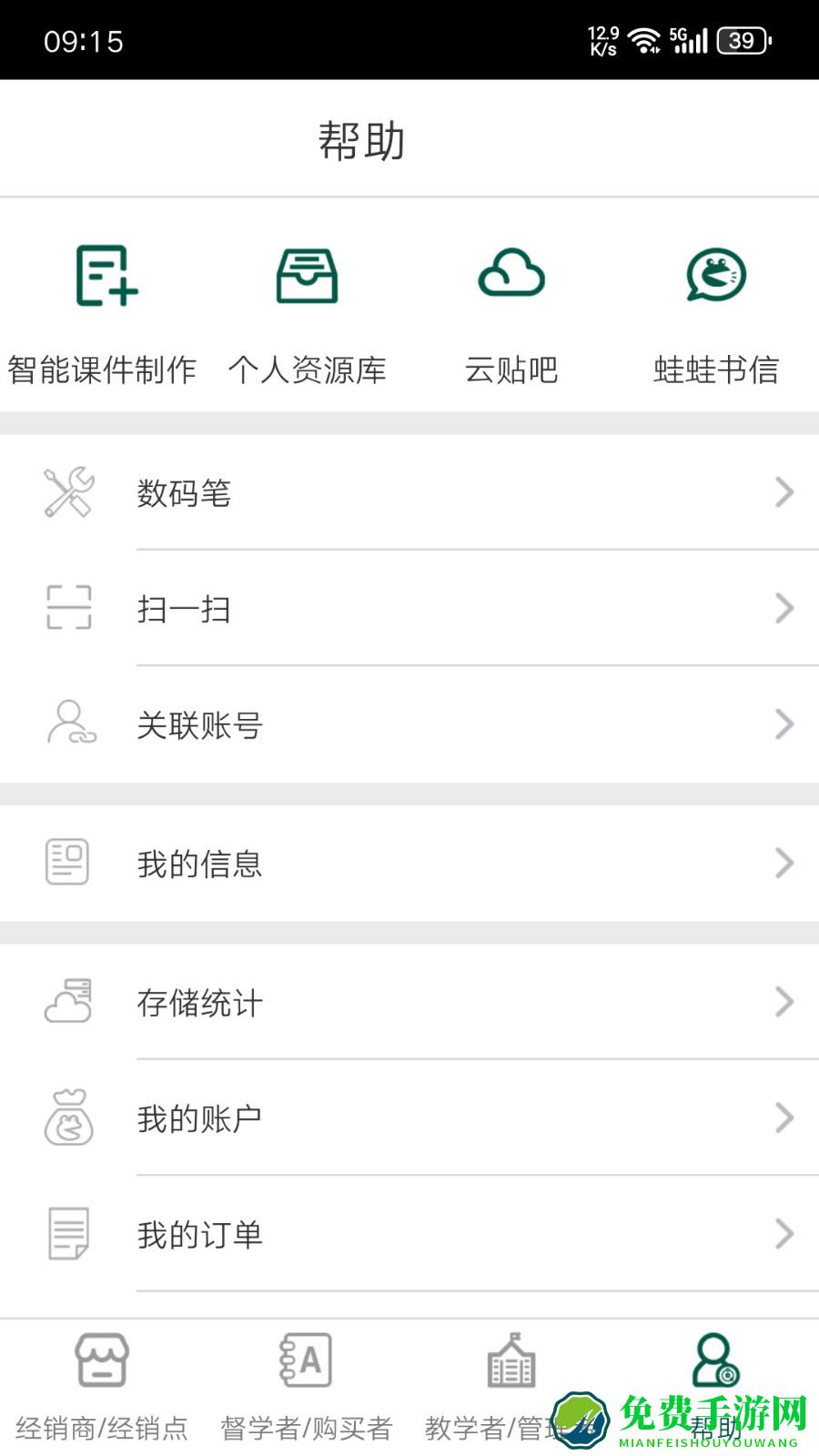Screen dimensions: 819x1456
Task: Expand the 我的订单 row chevron
Action: (786, 1234)
